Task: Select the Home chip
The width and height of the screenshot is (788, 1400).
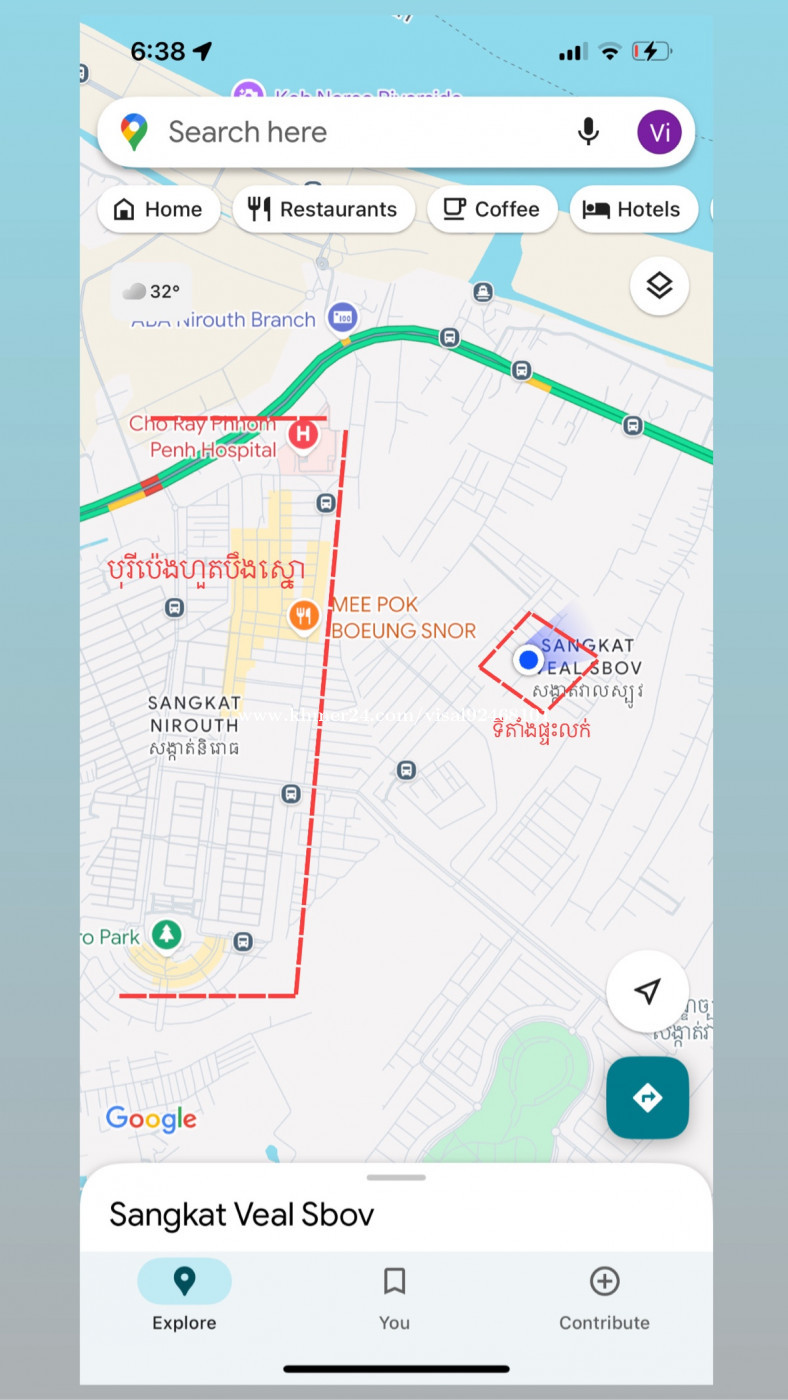Action: (159, 209)
